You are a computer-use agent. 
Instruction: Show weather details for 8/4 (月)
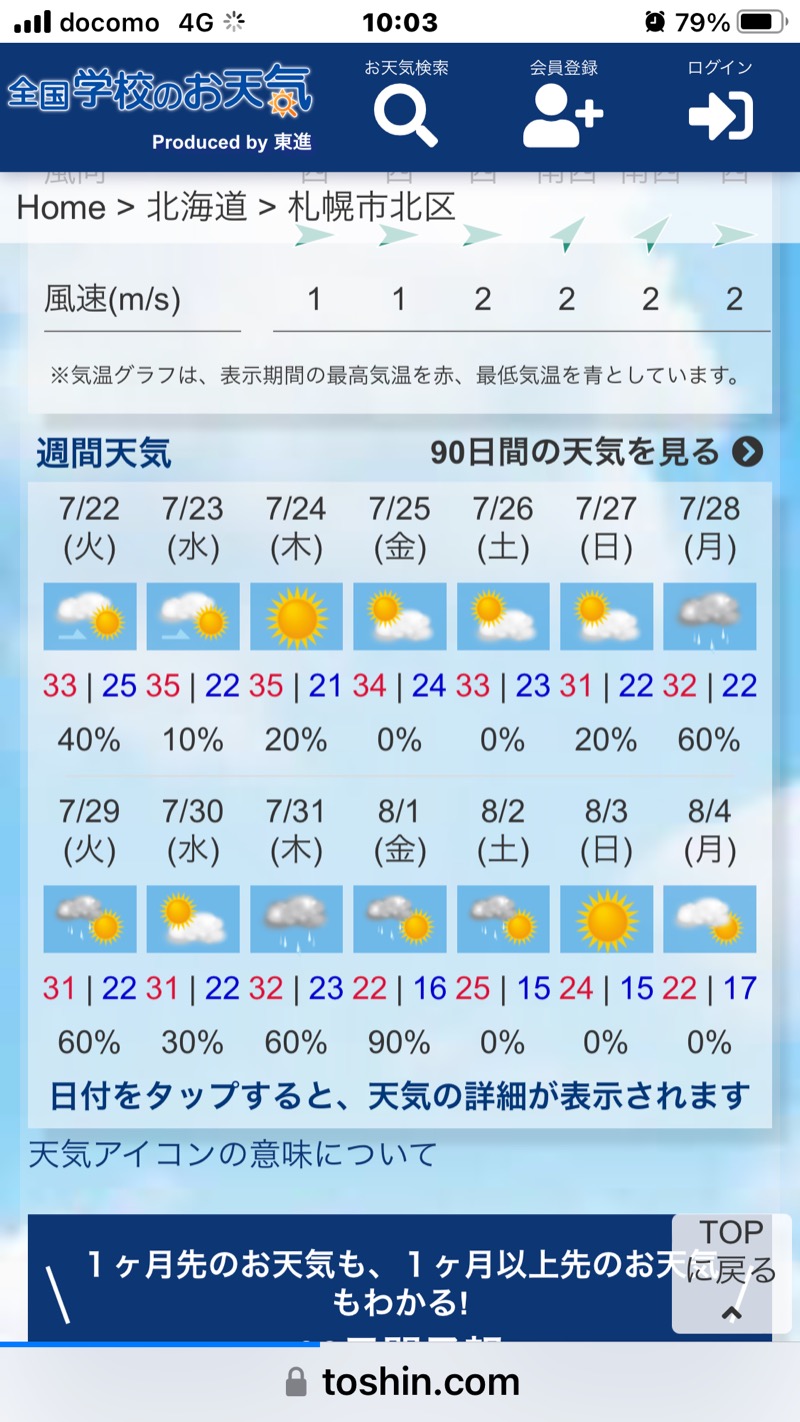[x=709, y=830]
